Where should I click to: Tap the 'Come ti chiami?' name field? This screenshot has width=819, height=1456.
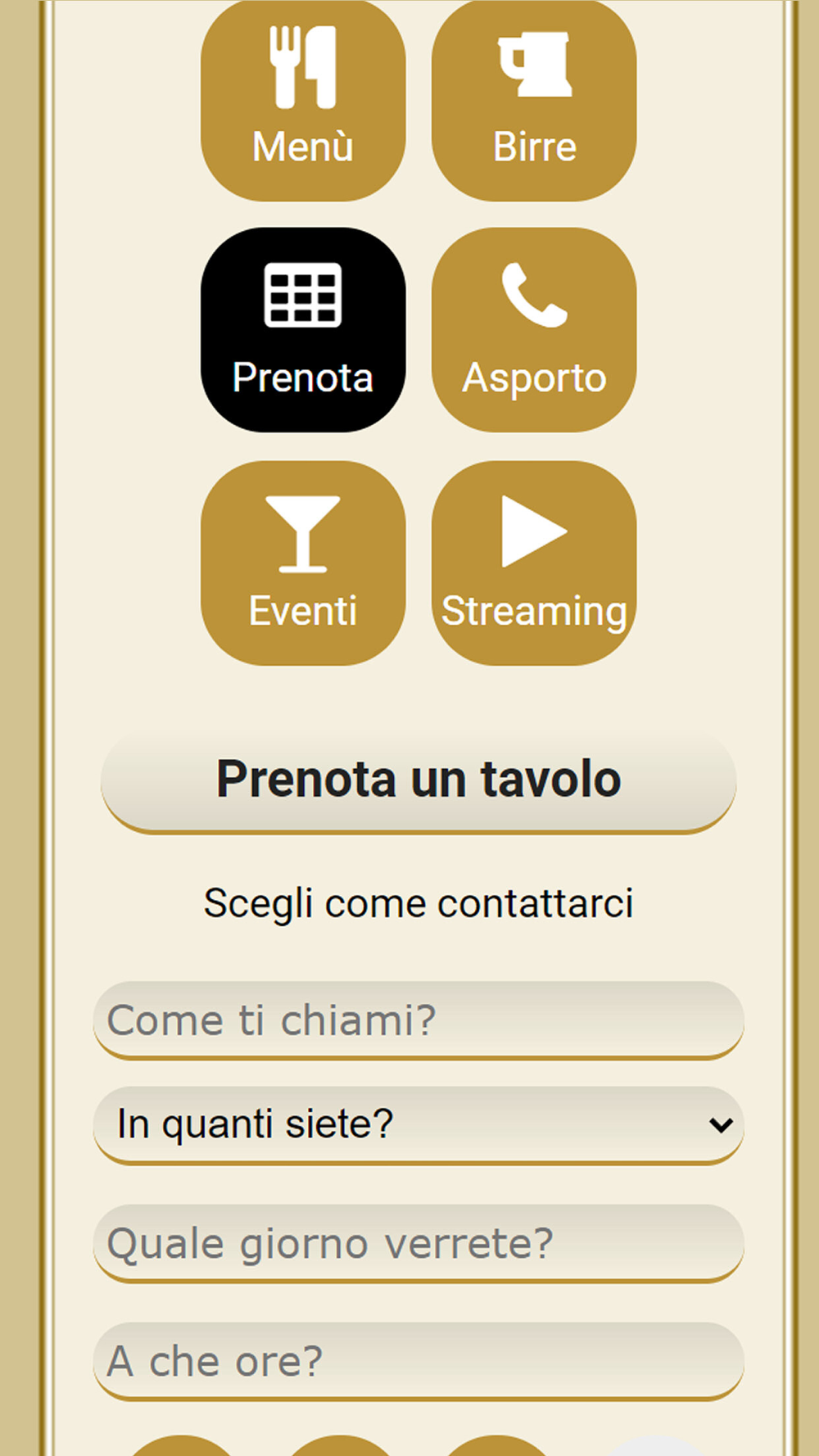pos(419,1020)
